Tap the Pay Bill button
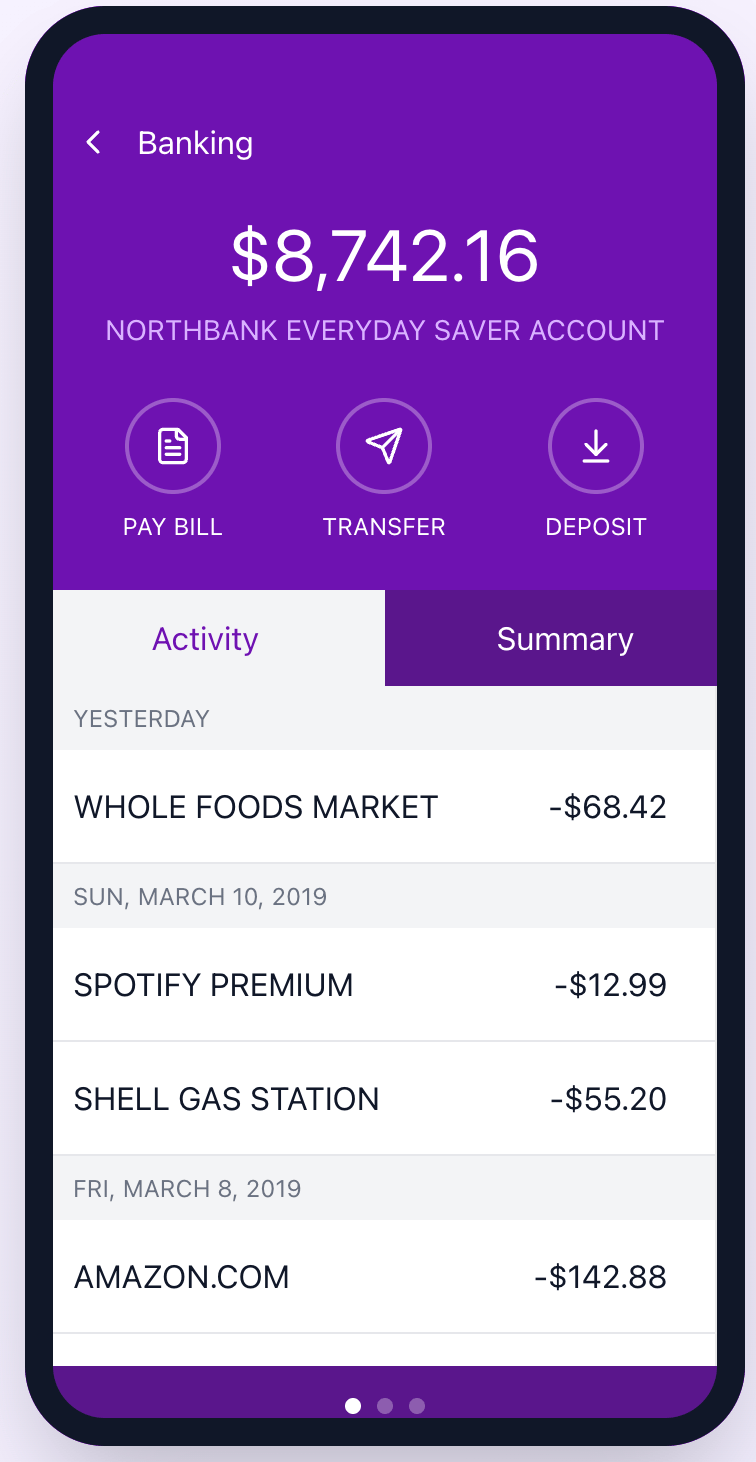The height and width of the screenshot is (1462, 756). click(173, 448)
